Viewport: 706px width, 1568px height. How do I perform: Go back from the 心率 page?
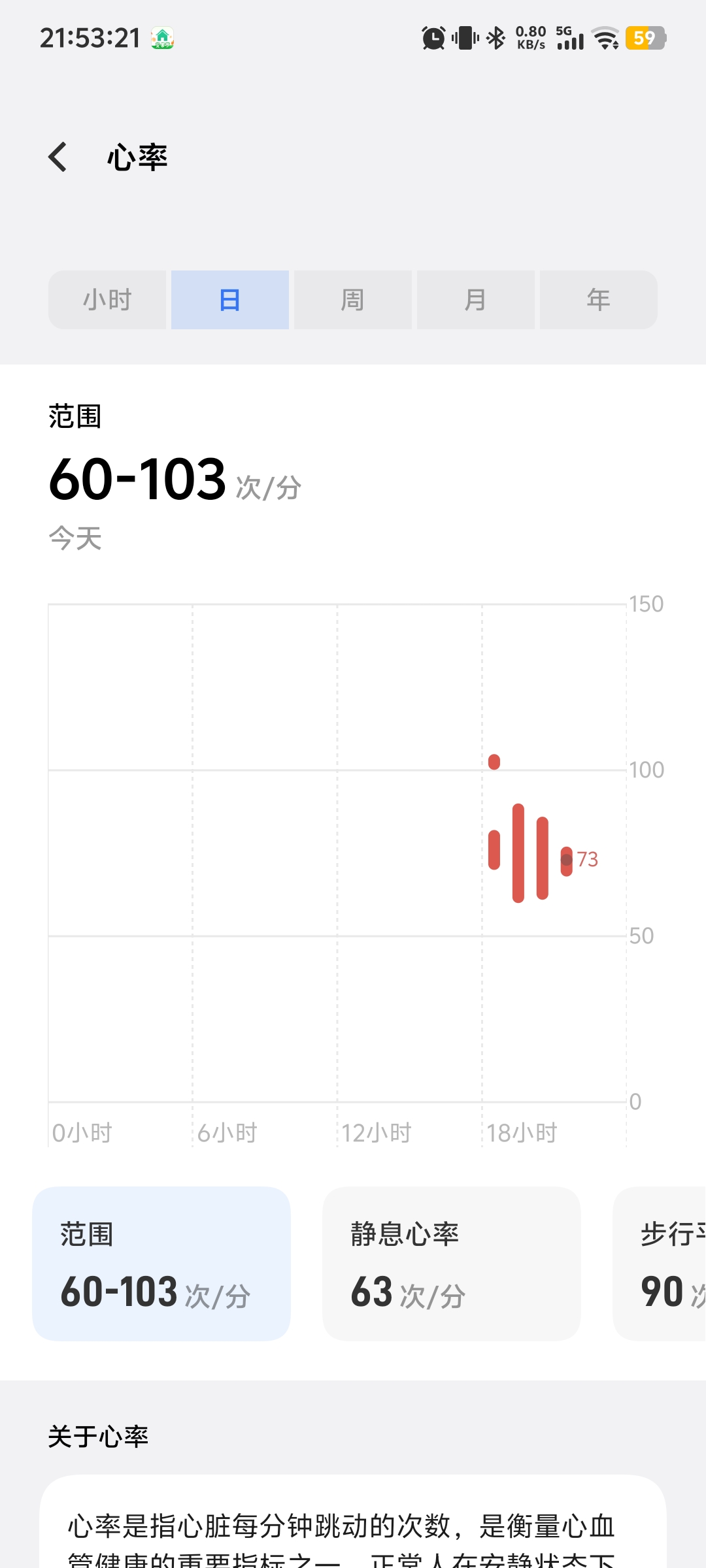58,157
